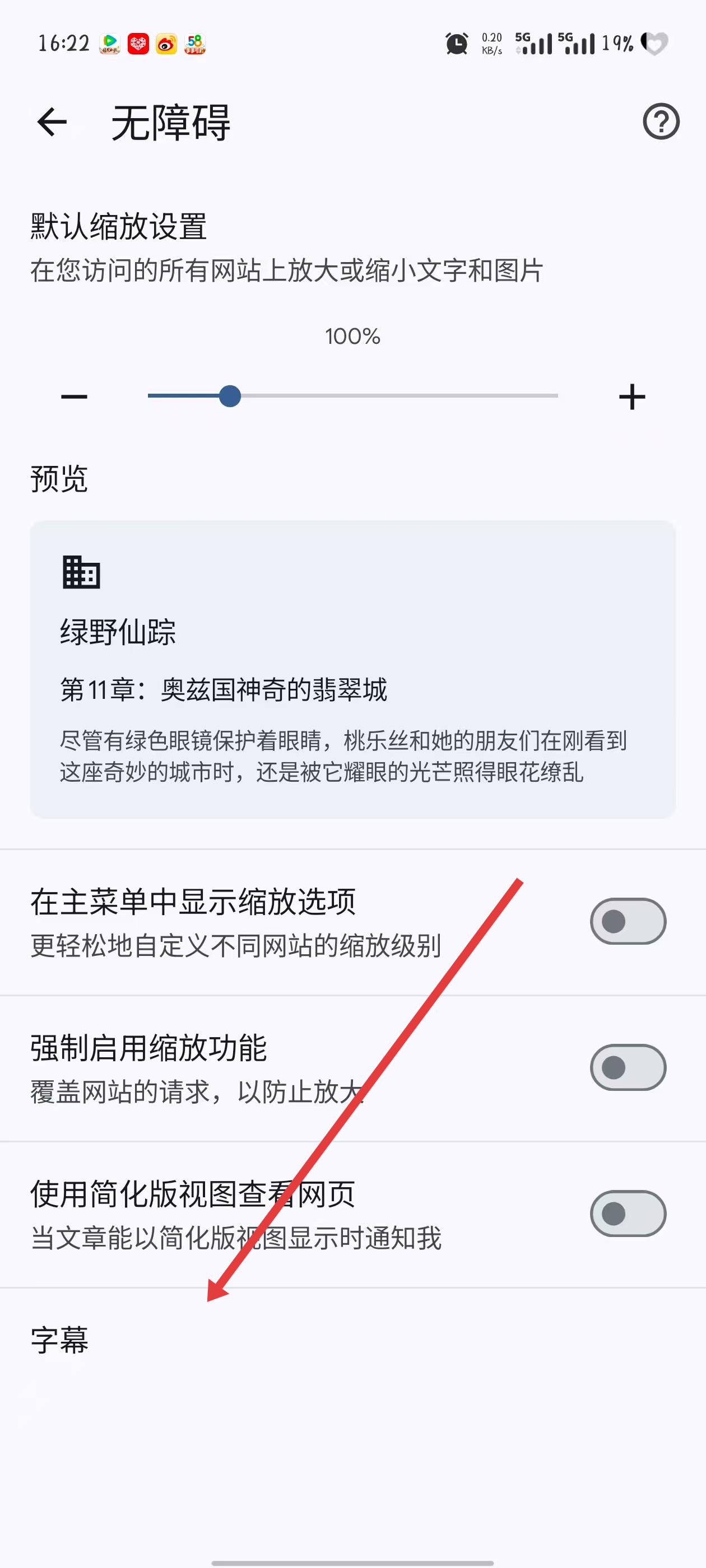Screen dimensions: 706x1568
Task: Enable 在主菜单中显示缩放选项 switch
Action: click(628, 921)
